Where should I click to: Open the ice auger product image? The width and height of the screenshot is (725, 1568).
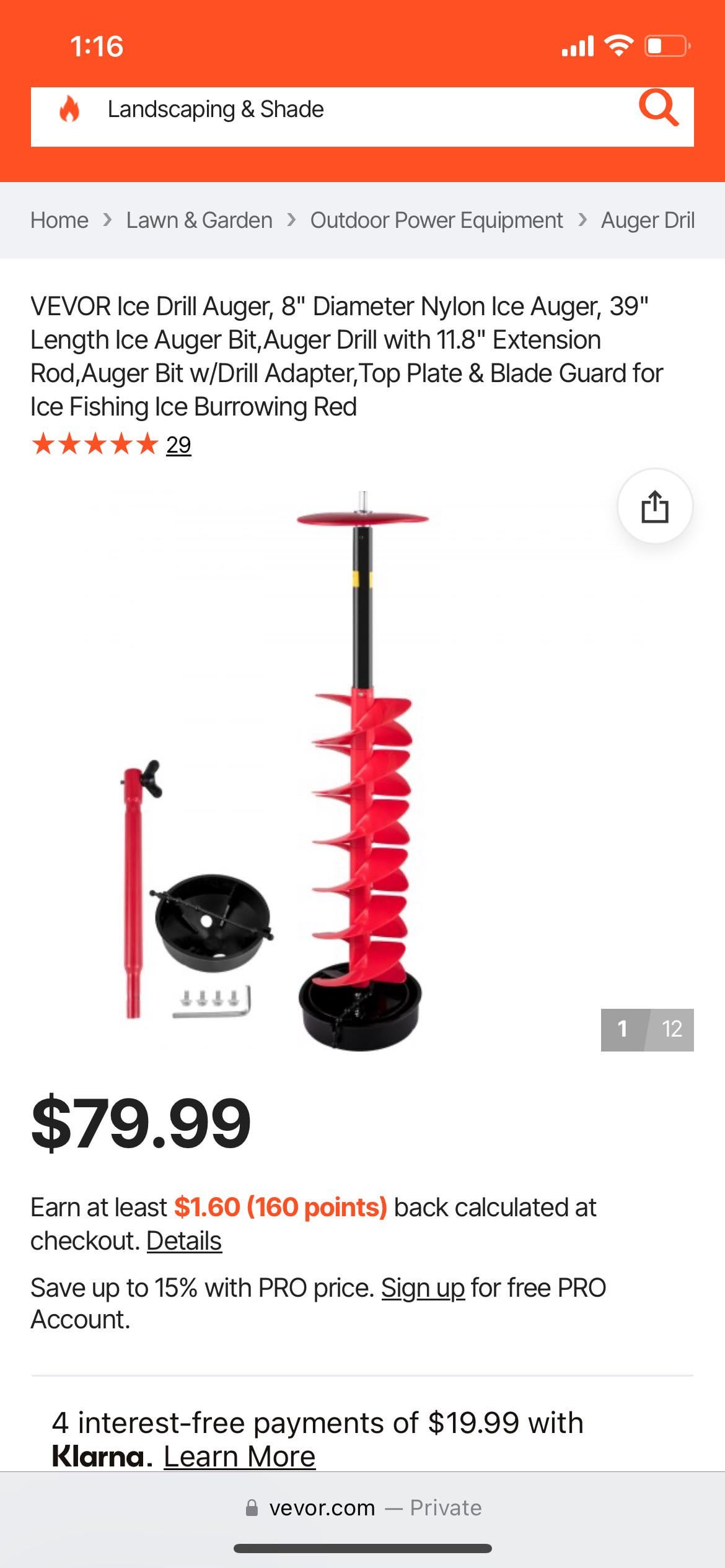coord(362,768)
